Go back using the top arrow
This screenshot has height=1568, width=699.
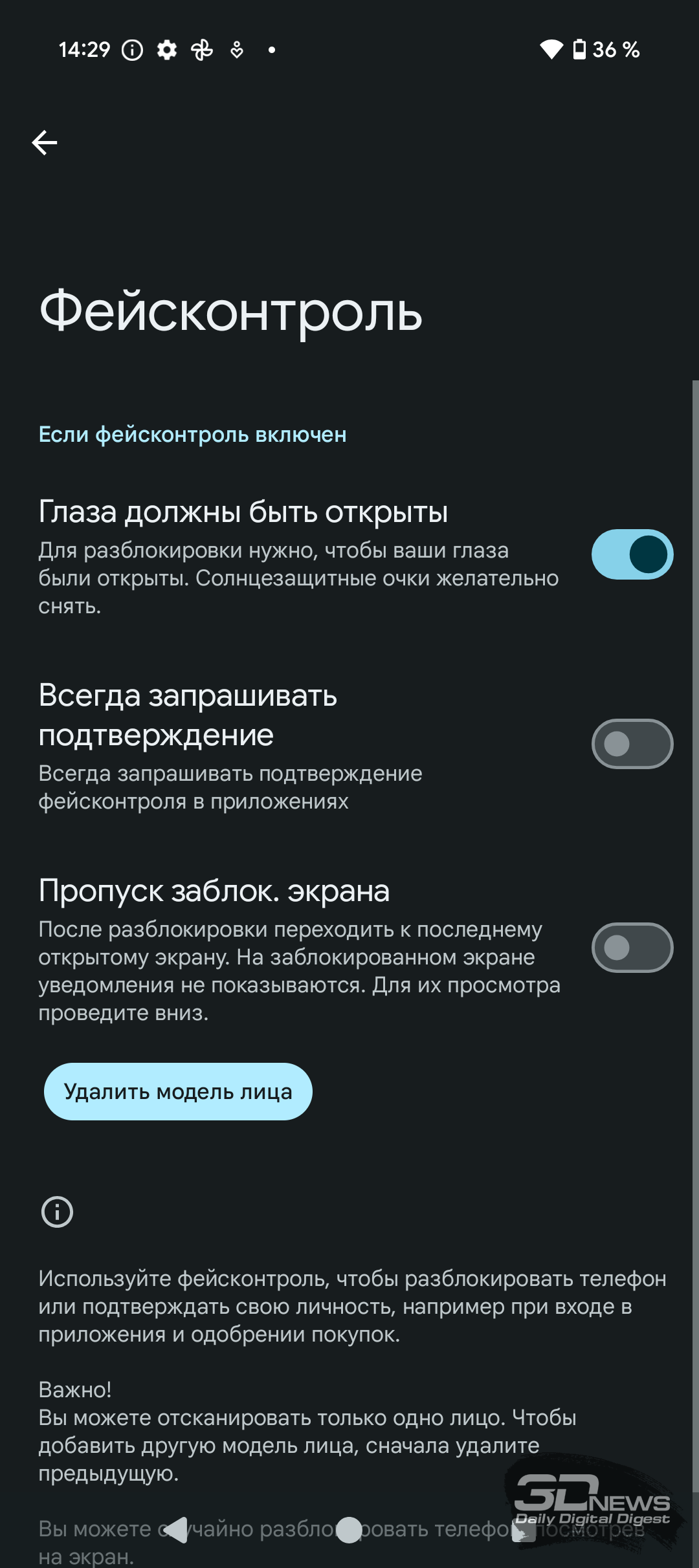44,142
